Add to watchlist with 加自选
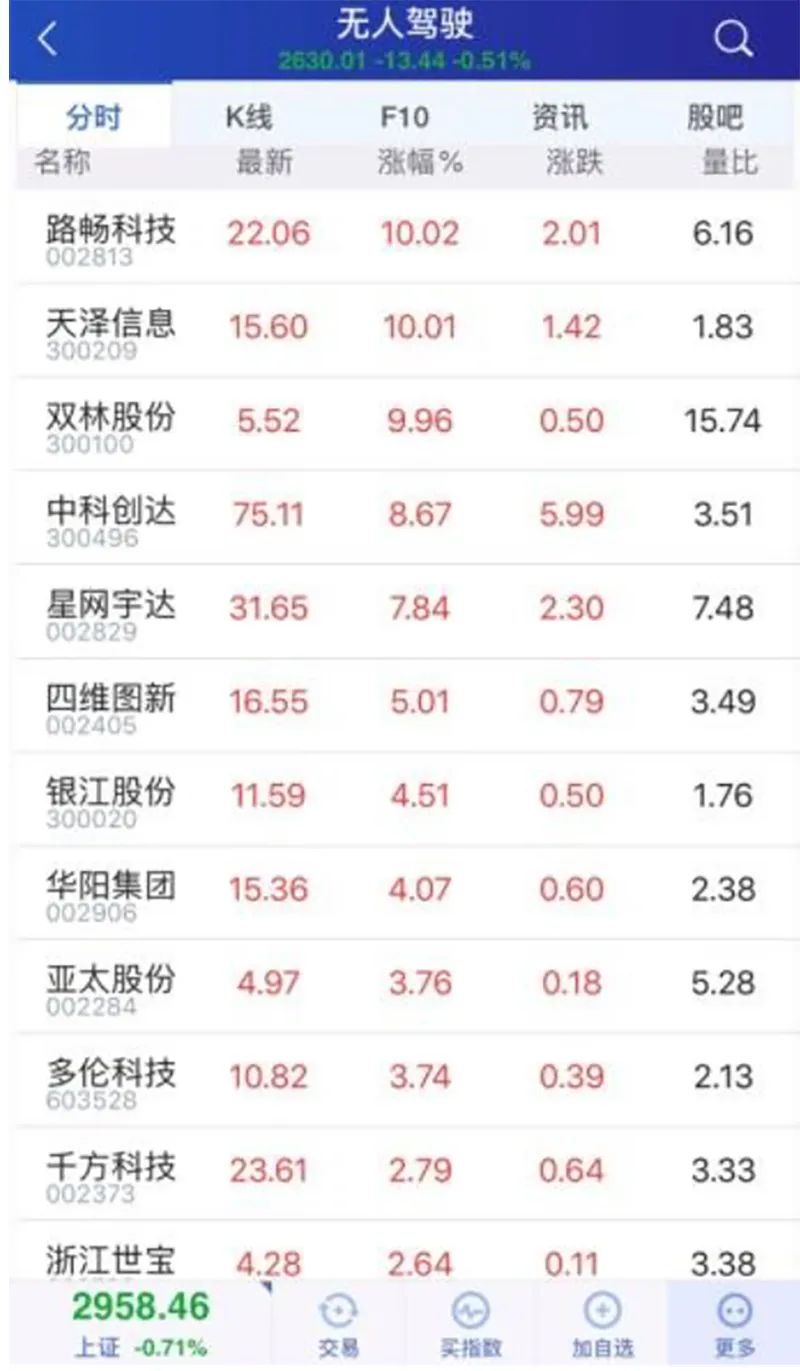Screen dimensions: 800x1371 click(x=602, y=1324)
